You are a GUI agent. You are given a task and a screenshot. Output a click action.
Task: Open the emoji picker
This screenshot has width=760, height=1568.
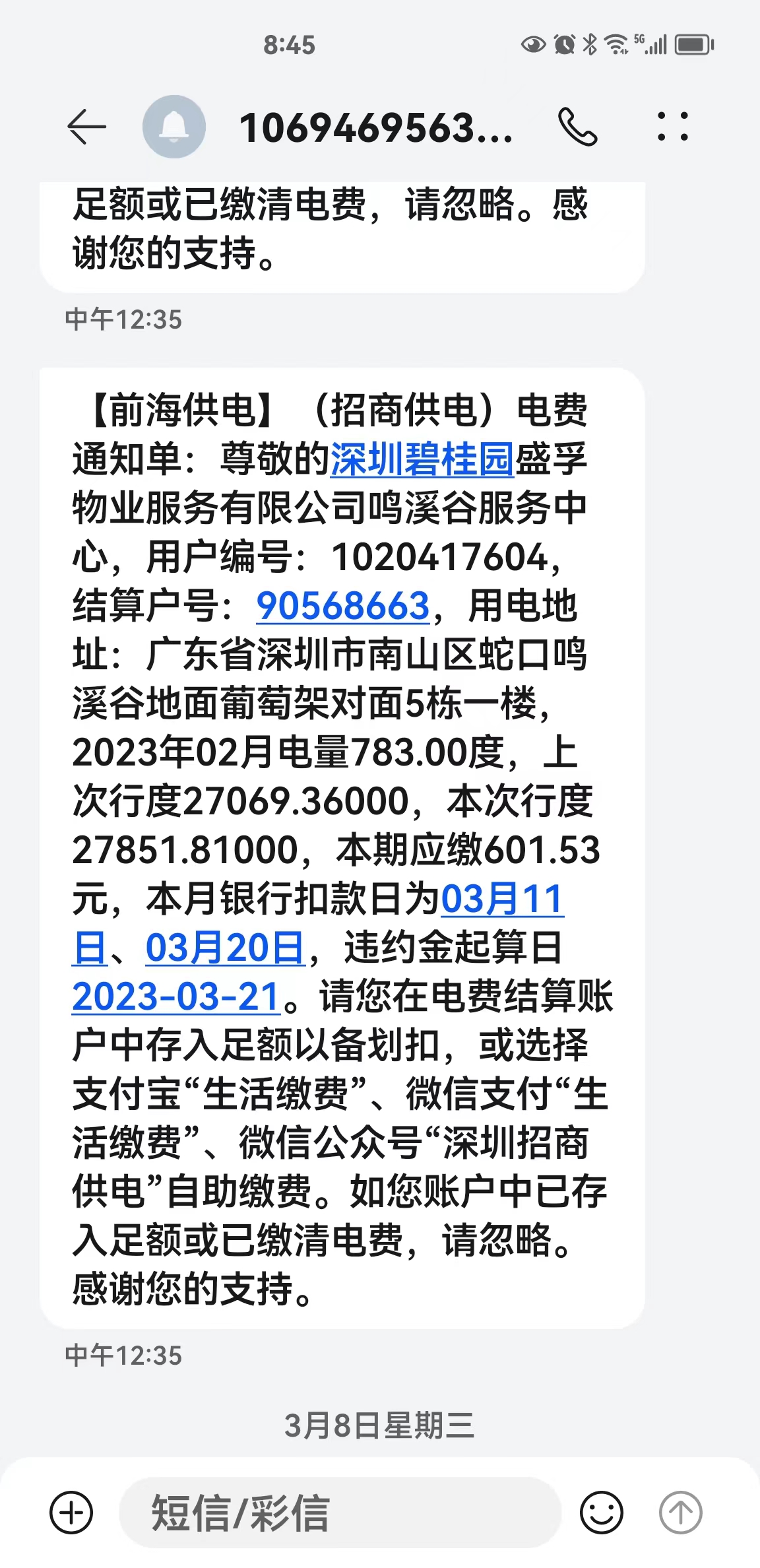click(601, 1512)
